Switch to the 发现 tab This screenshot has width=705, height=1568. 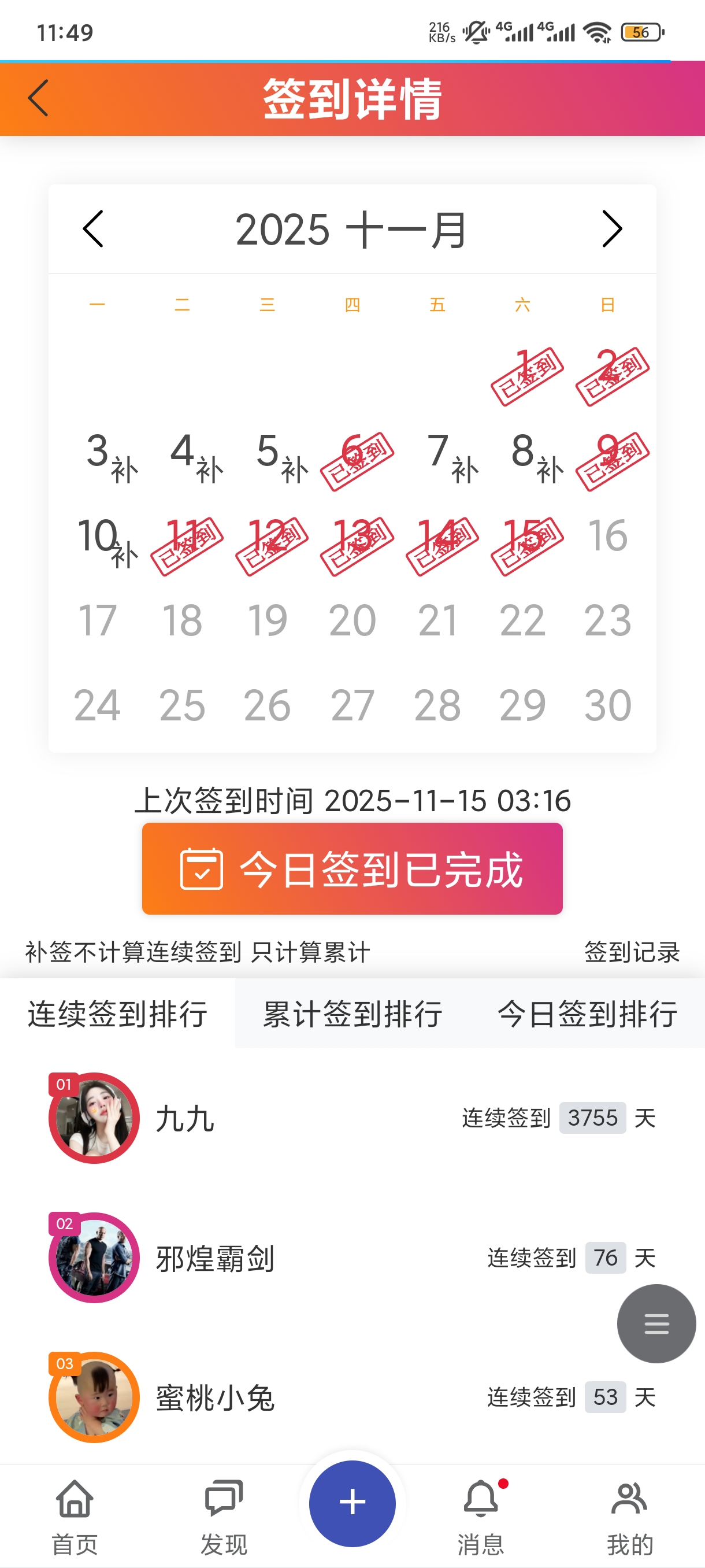click(224, 1515)
